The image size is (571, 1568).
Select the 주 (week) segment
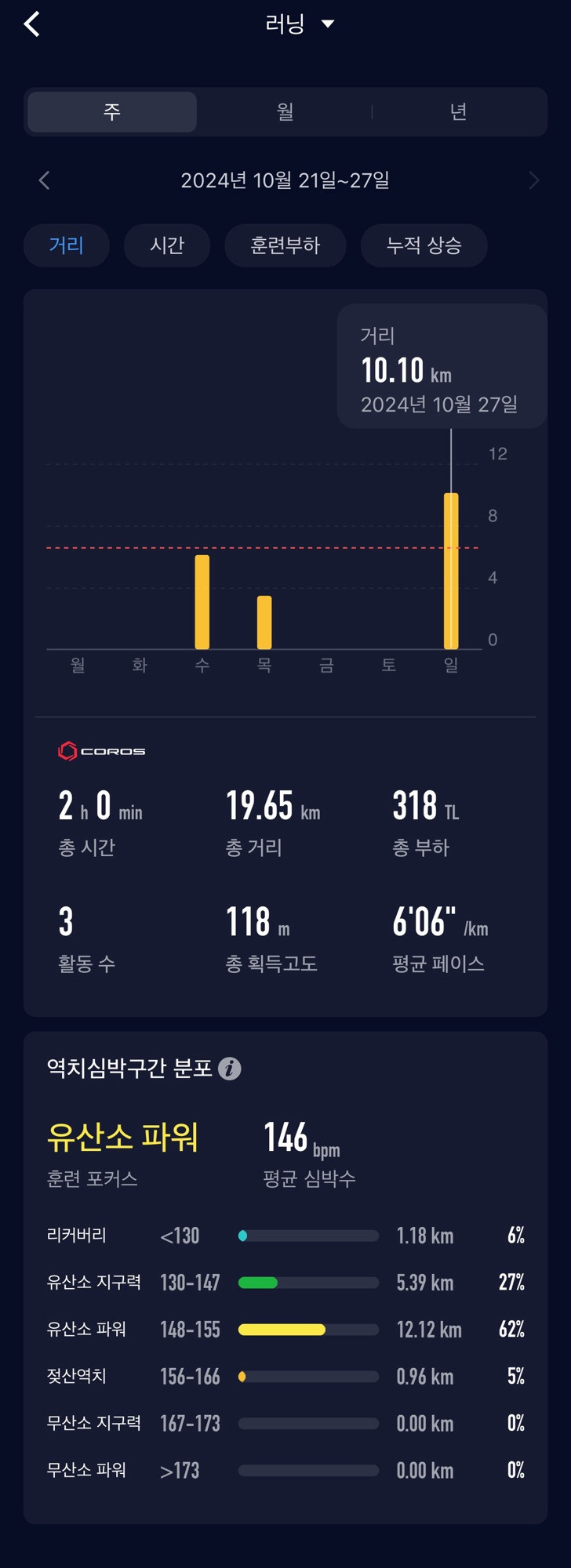(112, 111)
